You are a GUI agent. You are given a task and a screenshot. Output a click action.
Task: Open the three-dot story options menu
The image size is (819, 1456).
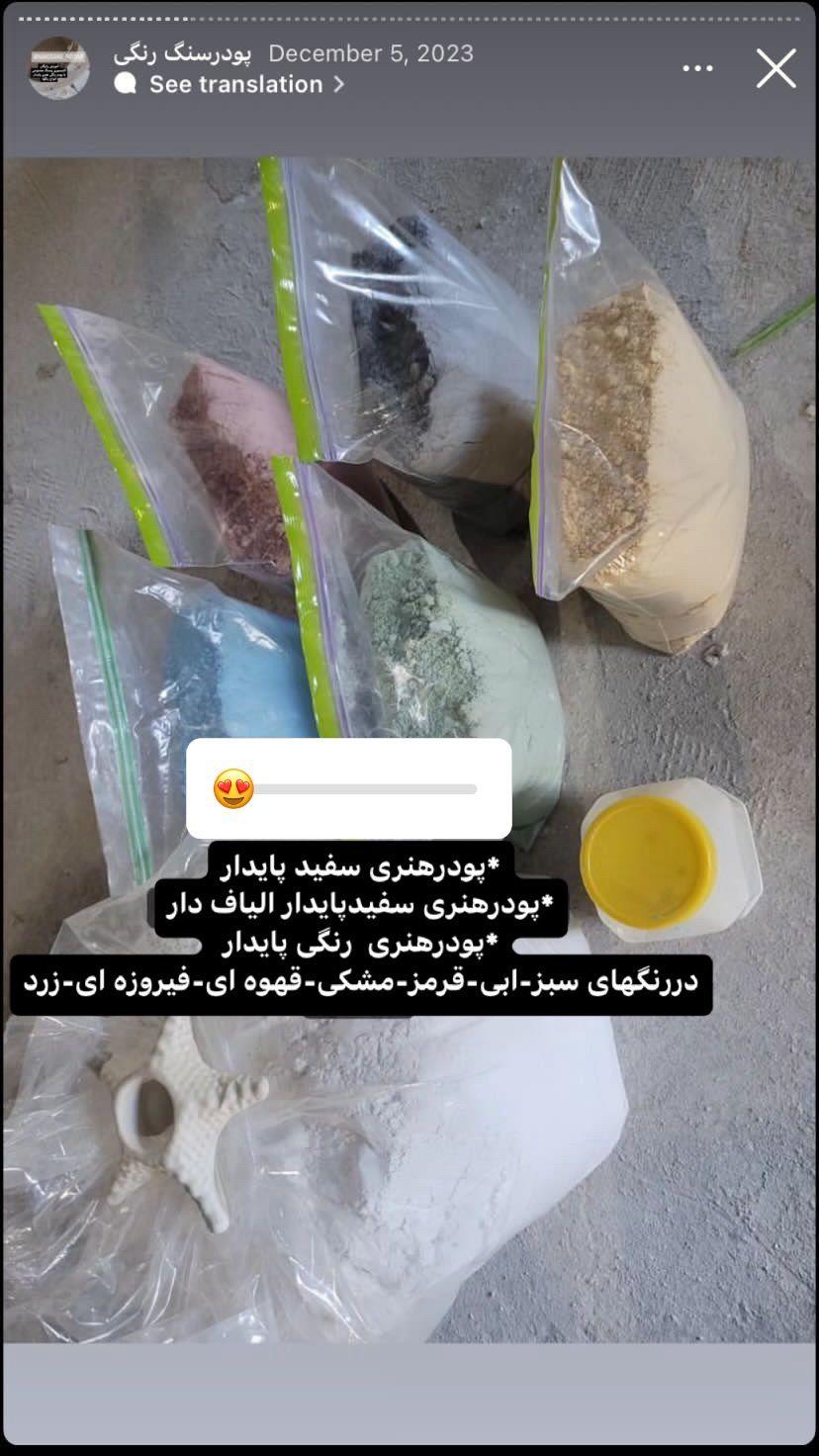click(697, 69)
